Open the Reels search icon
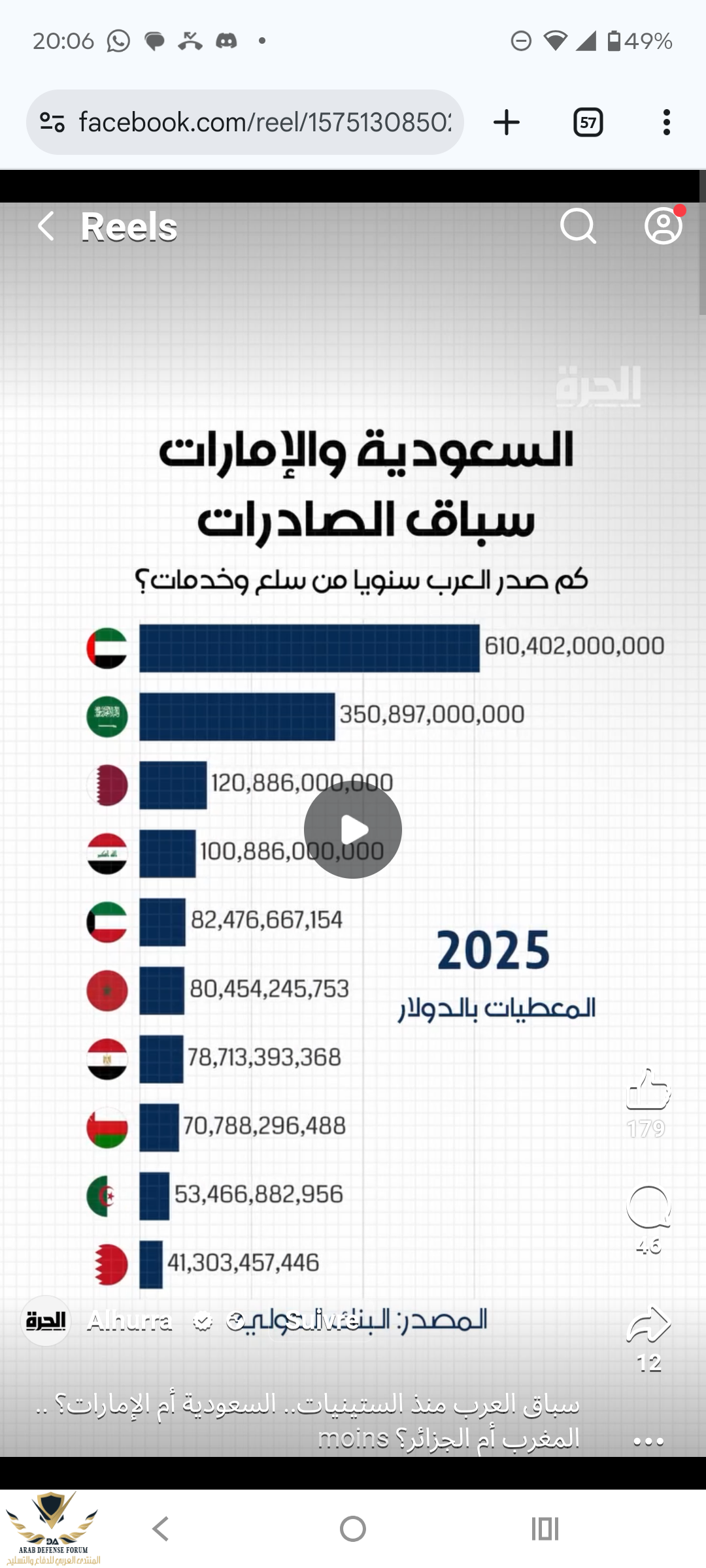 579,227
